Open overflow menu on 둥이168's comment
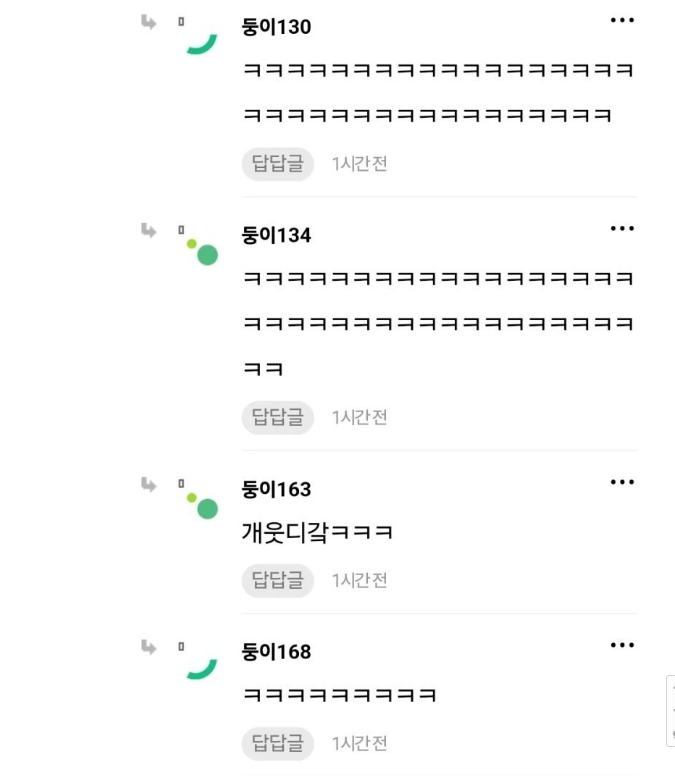This screenshot has width=675, height=776. click(622, 646)
